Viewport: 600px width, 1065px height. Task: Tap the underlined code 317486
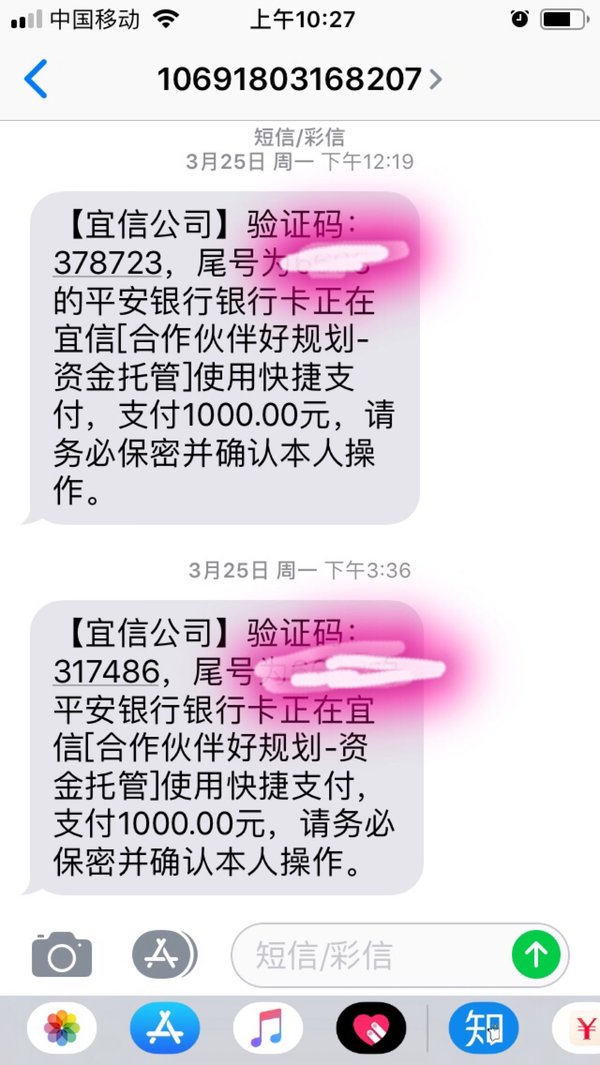click(x=106, y=673)
